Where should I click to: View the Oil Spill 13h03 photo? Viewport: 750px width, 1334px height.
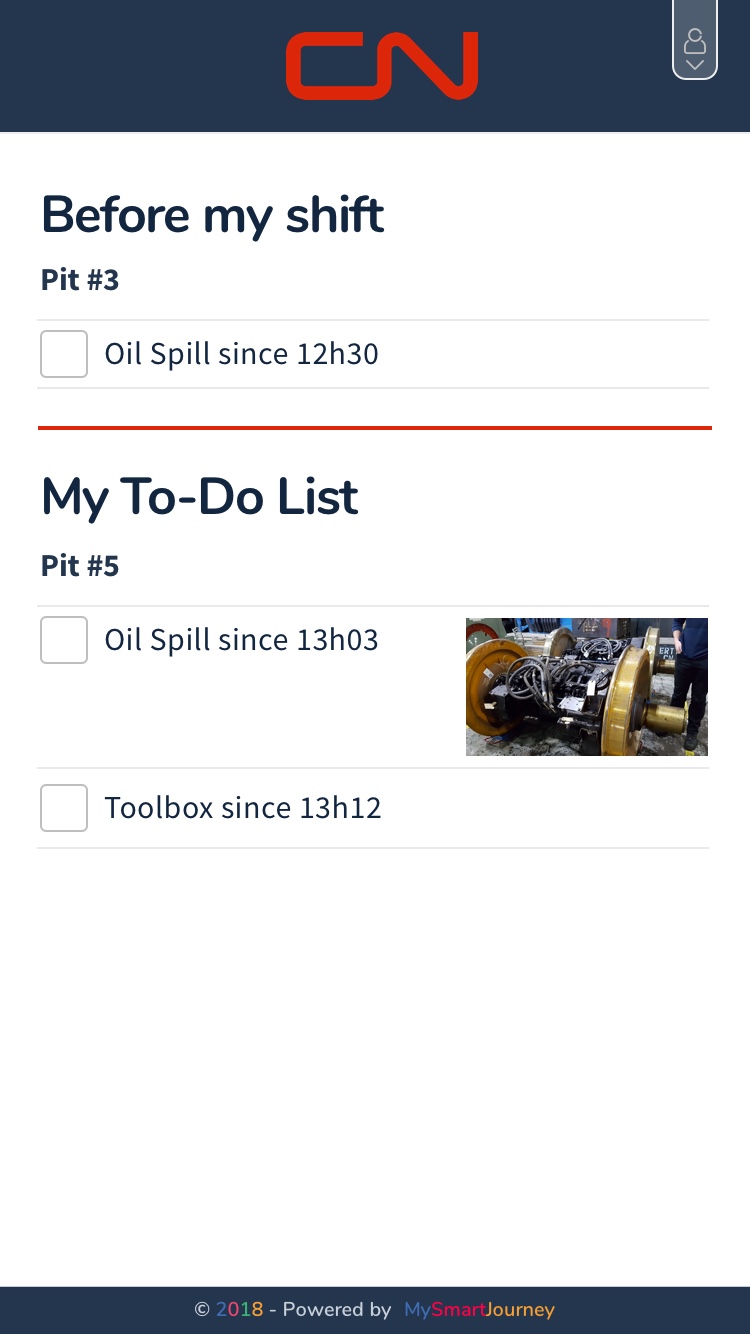[x=587, y=687]
